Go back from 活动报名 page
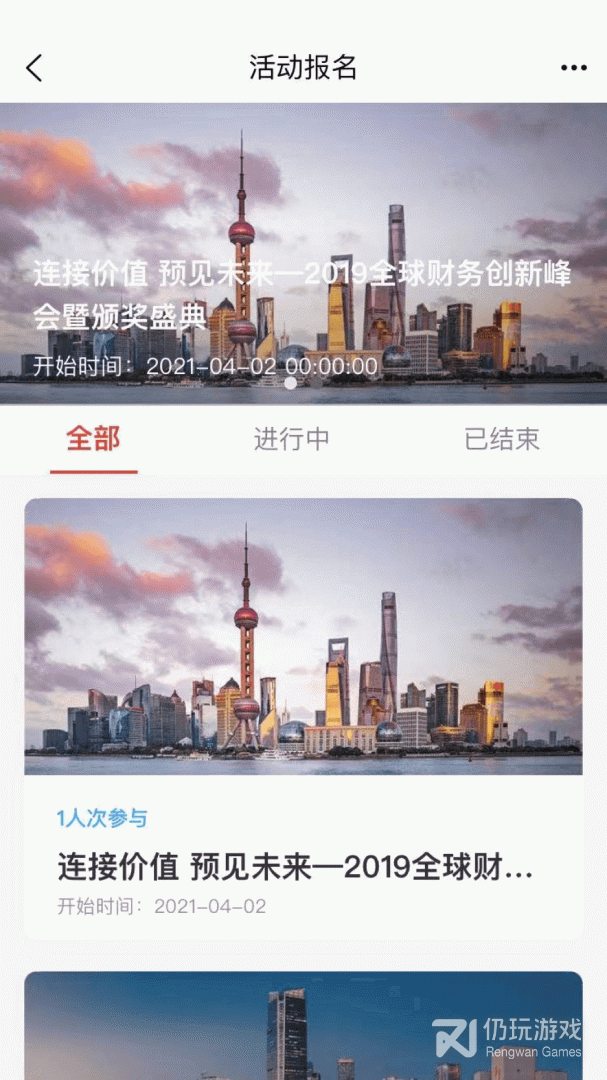607x1080 pixels. pos(35,68)
